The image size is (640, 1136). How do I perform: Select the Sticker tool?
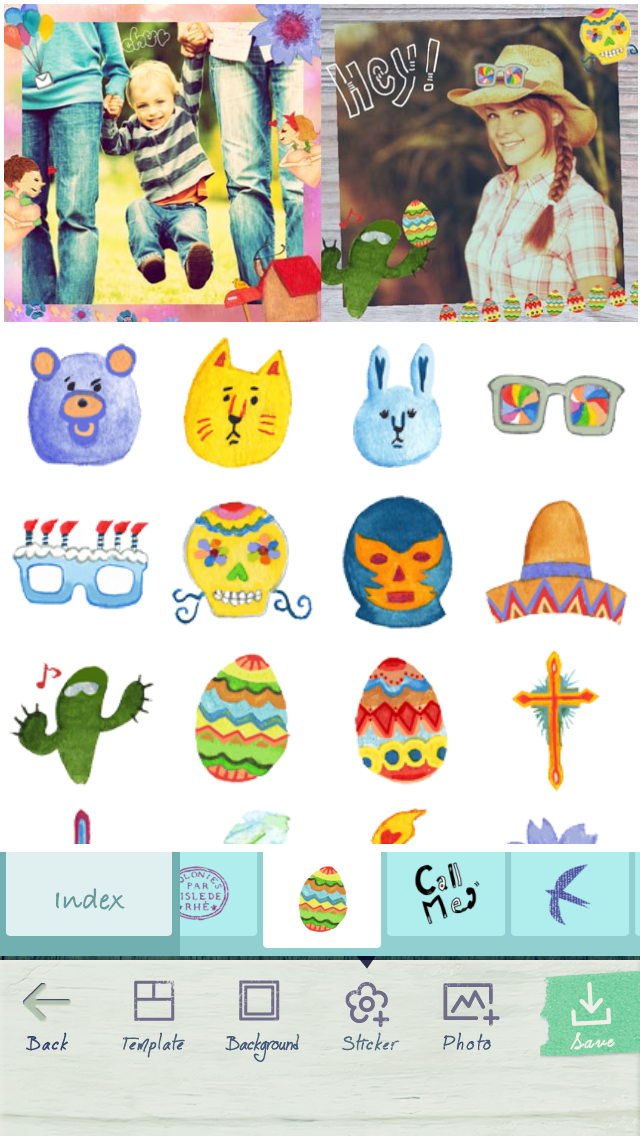(x=368, y=1016)
